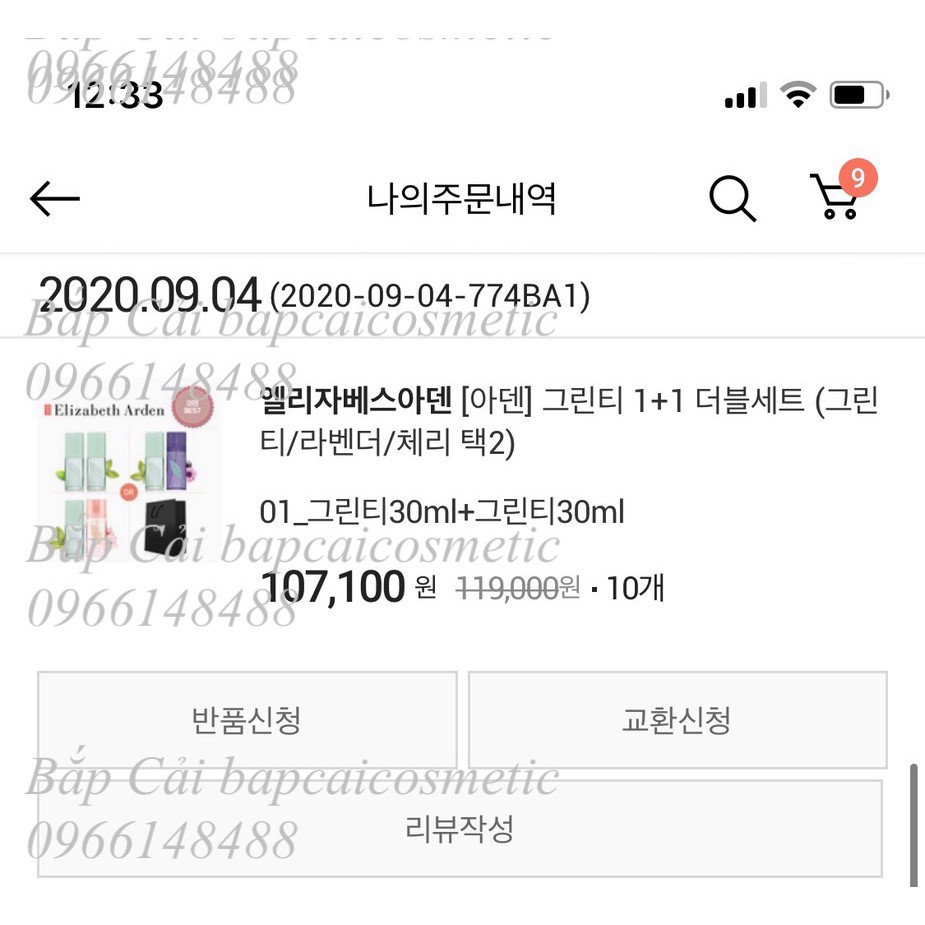The width and height of the screenshot is (925, 925).
Task: Tap the 반품신청 return request button
Action: [247, 720]
